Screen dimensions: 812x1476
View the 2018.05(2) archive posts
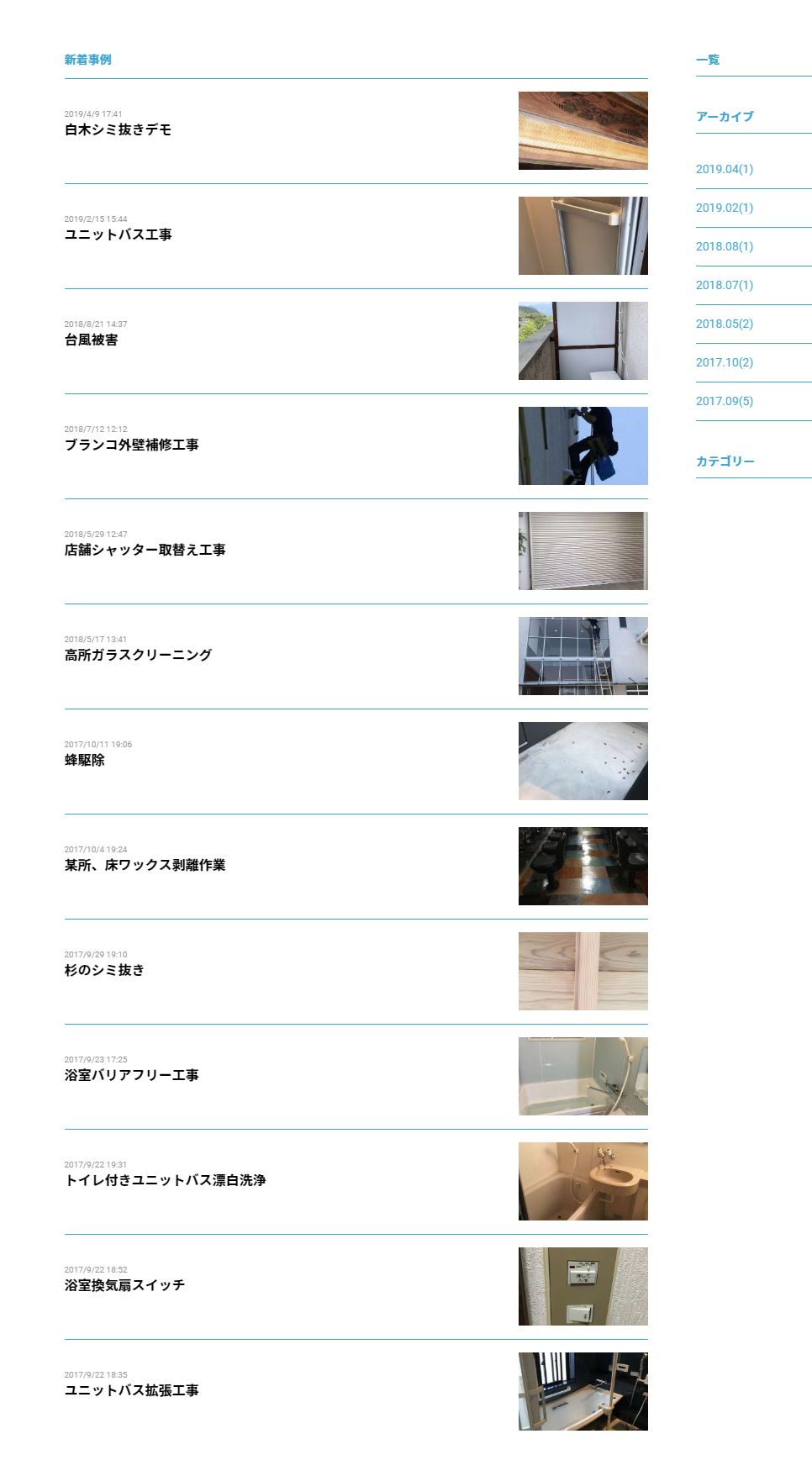pos(724,324)
